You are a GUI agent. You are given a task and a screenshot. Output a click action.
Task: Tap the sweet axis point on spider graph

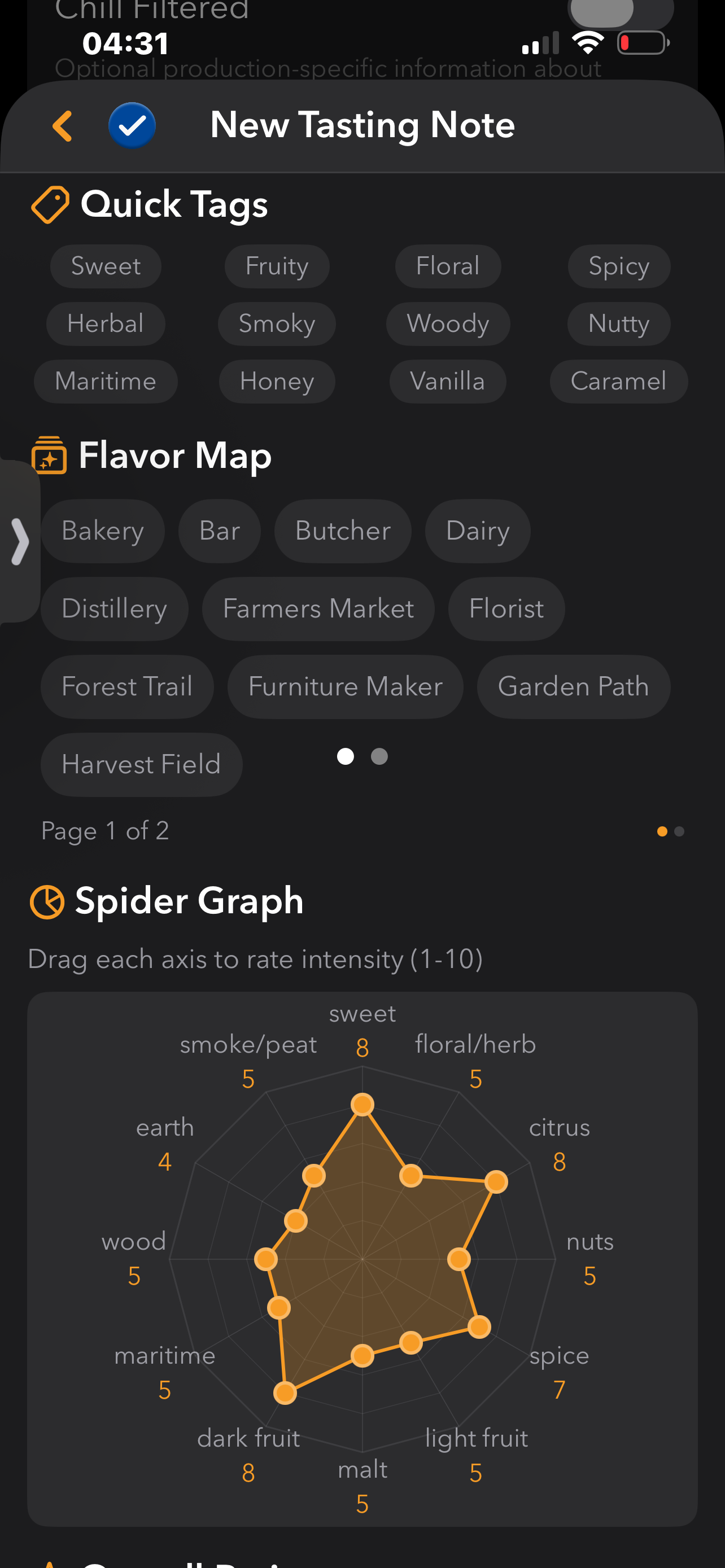pos(363,1104)
